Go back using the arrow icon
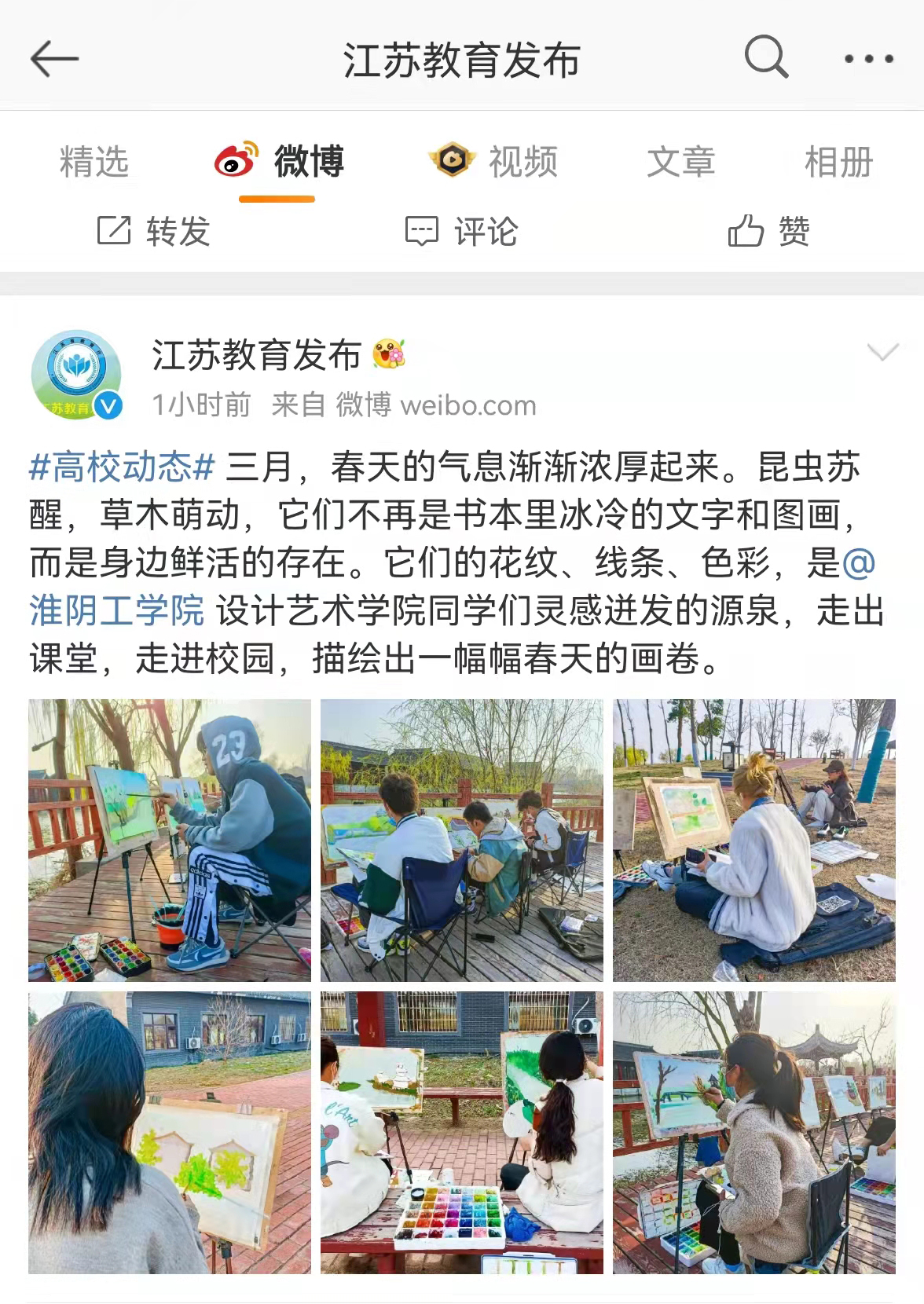 tap(54, 59)
